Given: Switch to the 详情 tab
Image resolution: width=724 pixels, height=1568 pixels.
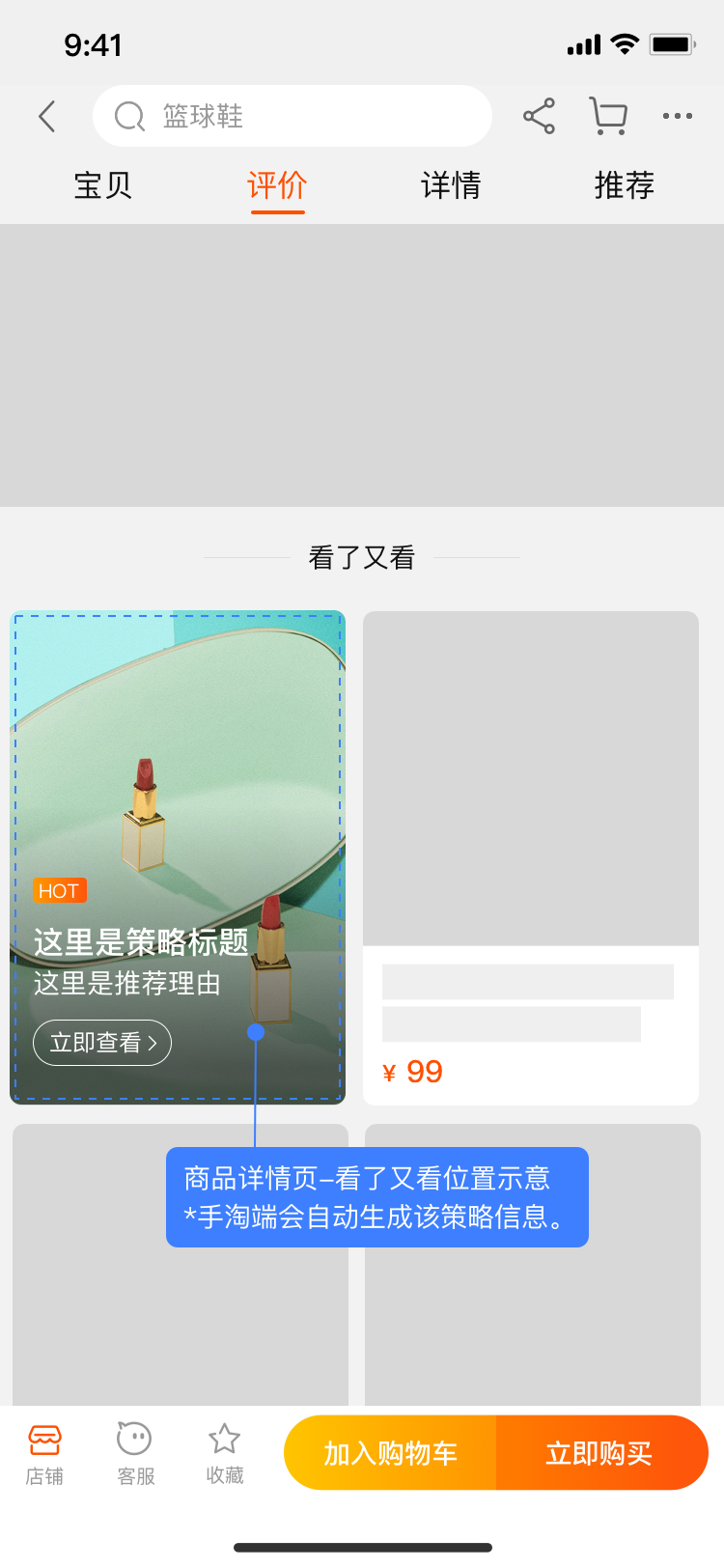Looking at the screenshot, I should click(x=451, y=185).
